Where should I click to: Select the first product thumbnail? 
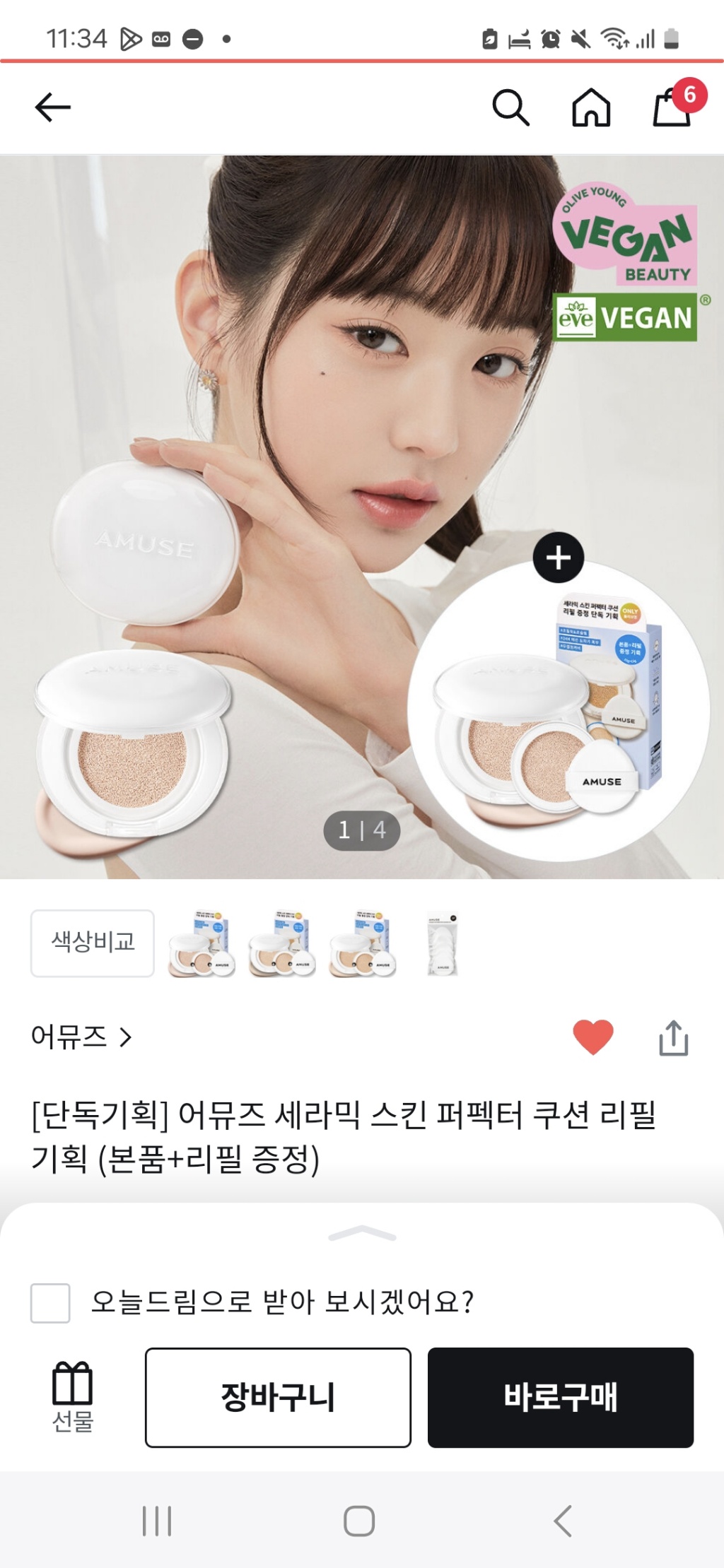(x=202, y=943)
